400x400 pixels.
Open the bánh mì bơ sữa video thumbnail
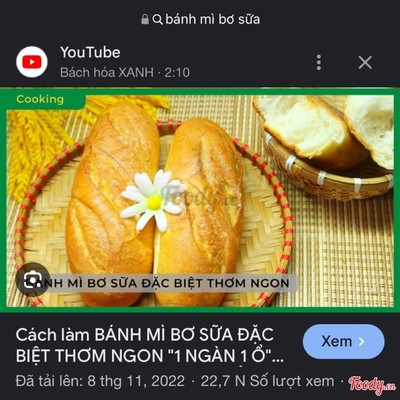(200, 198)
